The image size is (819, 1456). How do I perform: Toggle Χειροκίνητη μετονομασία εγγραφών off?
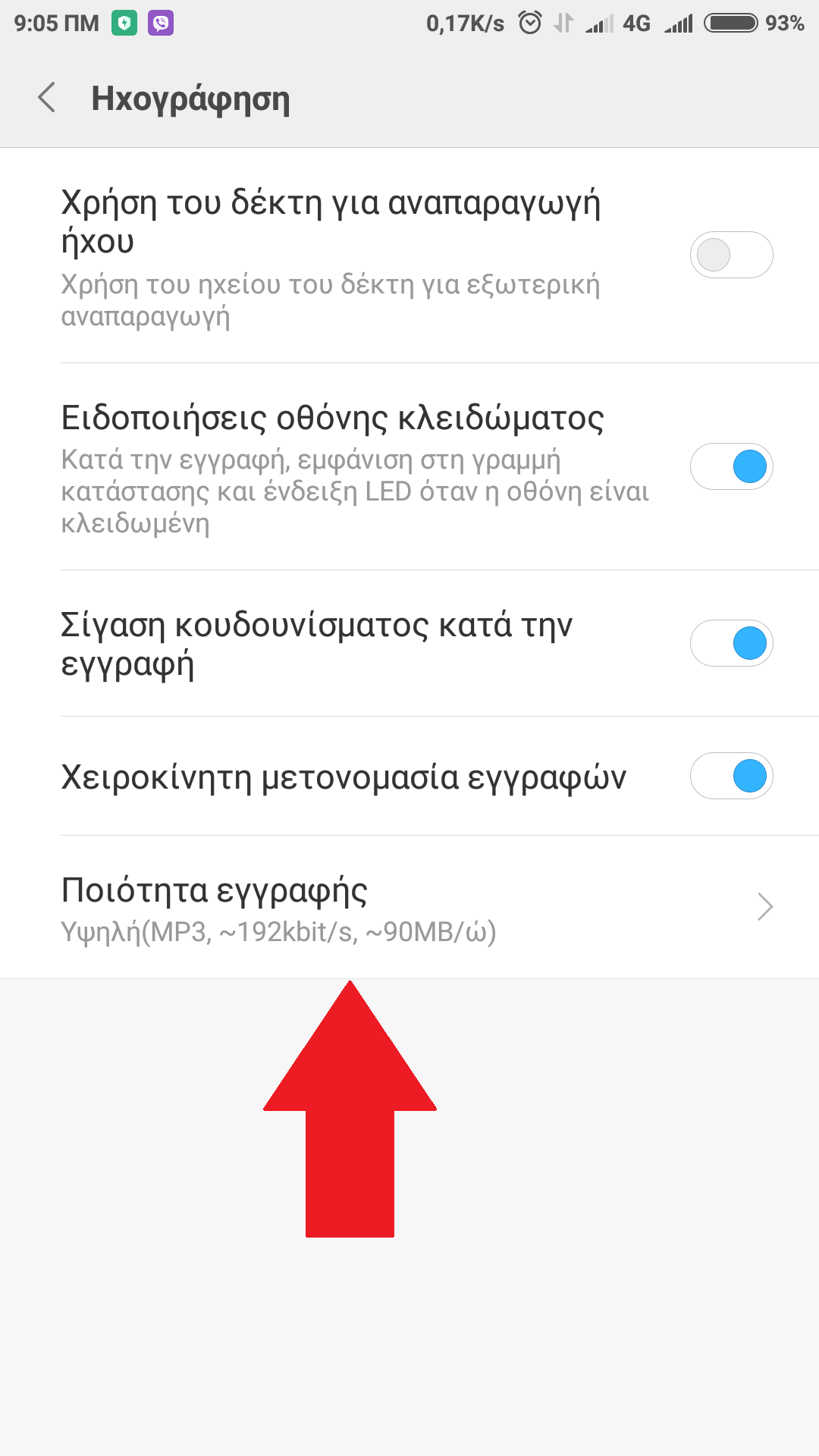[731, 776]
